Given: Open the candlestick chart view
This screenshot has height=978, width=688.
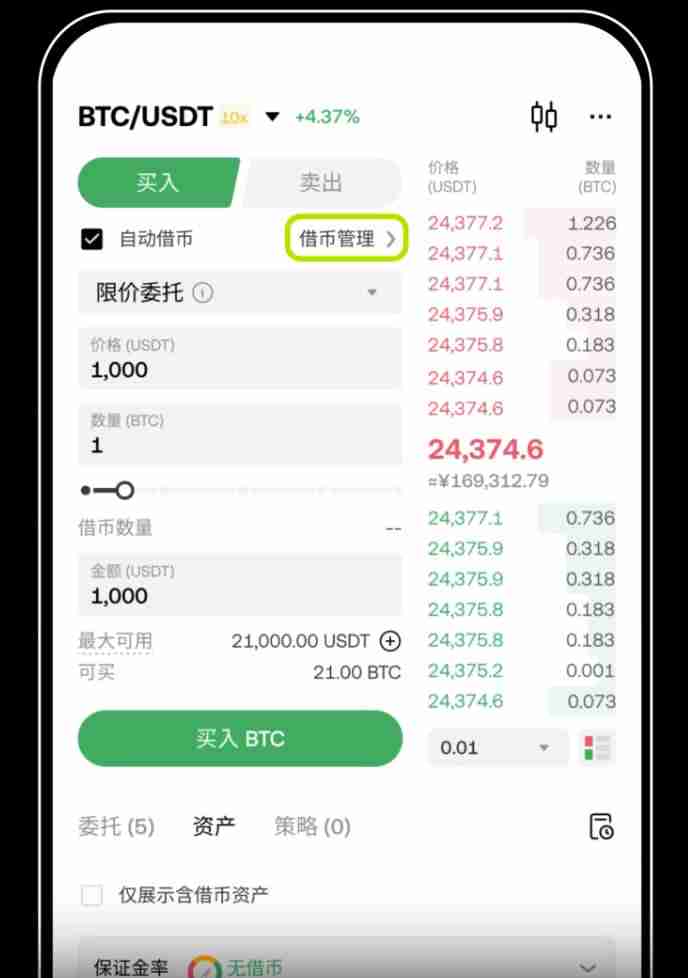Looking at the screenshot, I should 543,117.
